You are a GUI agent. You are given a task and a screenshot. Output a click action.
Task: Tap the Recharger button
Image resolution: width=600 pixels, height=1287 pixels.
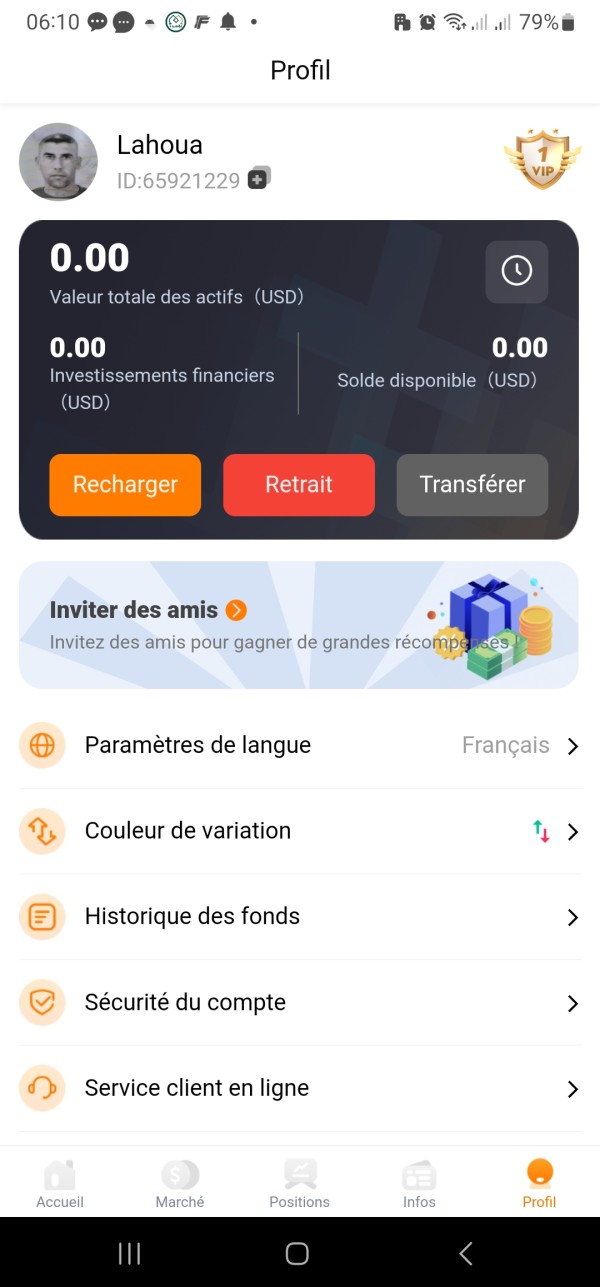pyautogui.click(x=125, y=485)
